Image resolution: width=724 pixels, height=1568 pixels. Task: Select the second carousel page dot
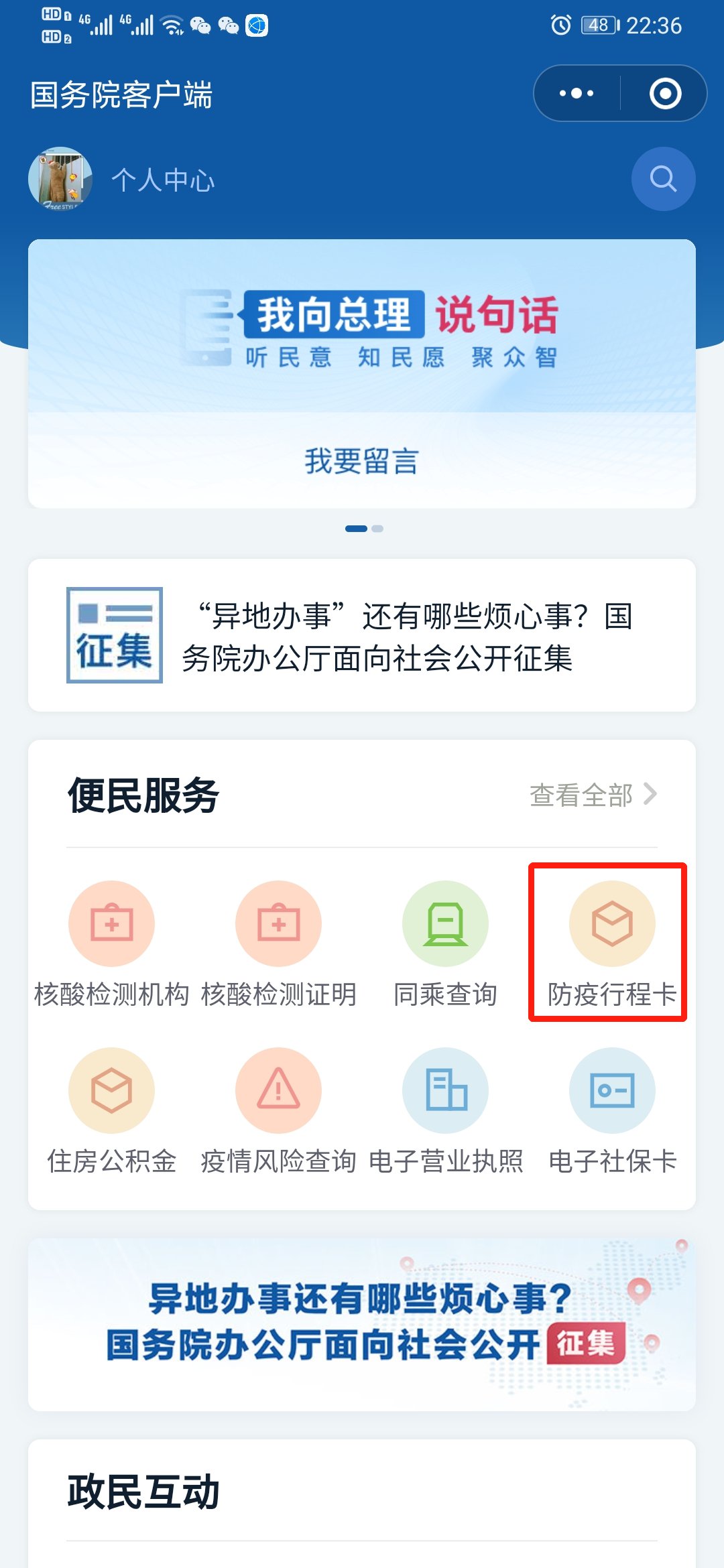[377, 529]
